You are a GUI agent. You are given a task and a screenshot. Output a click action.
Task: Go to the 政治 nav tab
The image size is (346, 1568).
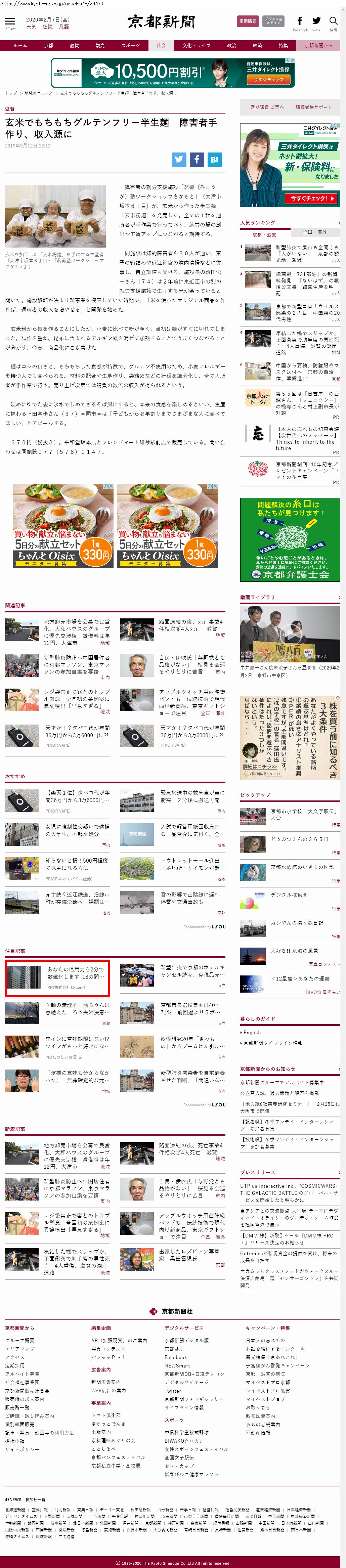click(231, 46)
